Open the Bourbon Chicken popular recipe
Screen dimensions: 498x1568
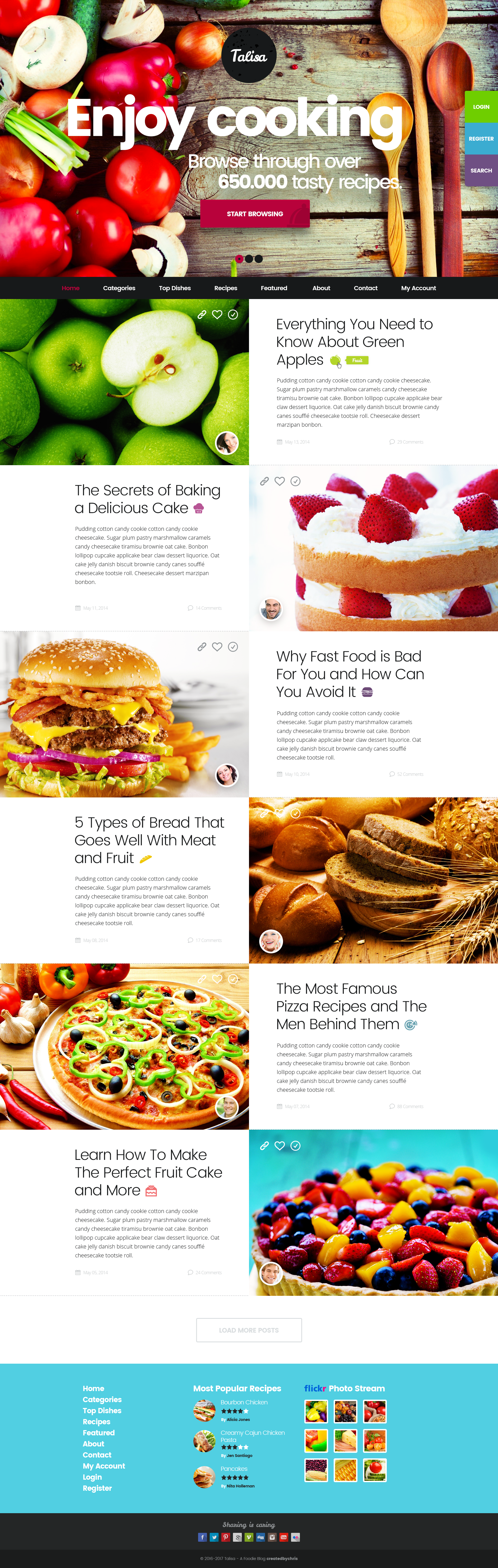[244, 1402]
